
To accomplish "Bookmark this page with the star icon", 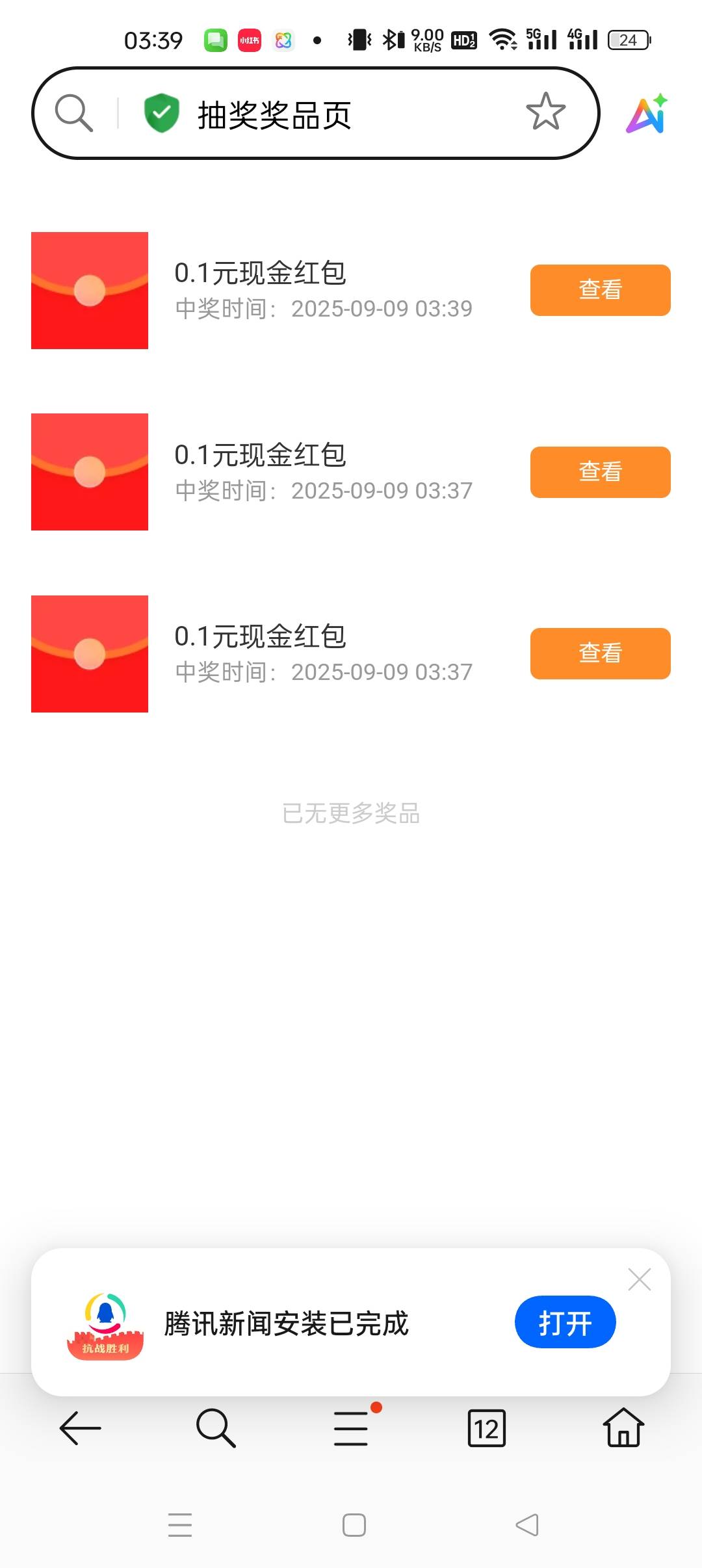I will coord(545,112).
